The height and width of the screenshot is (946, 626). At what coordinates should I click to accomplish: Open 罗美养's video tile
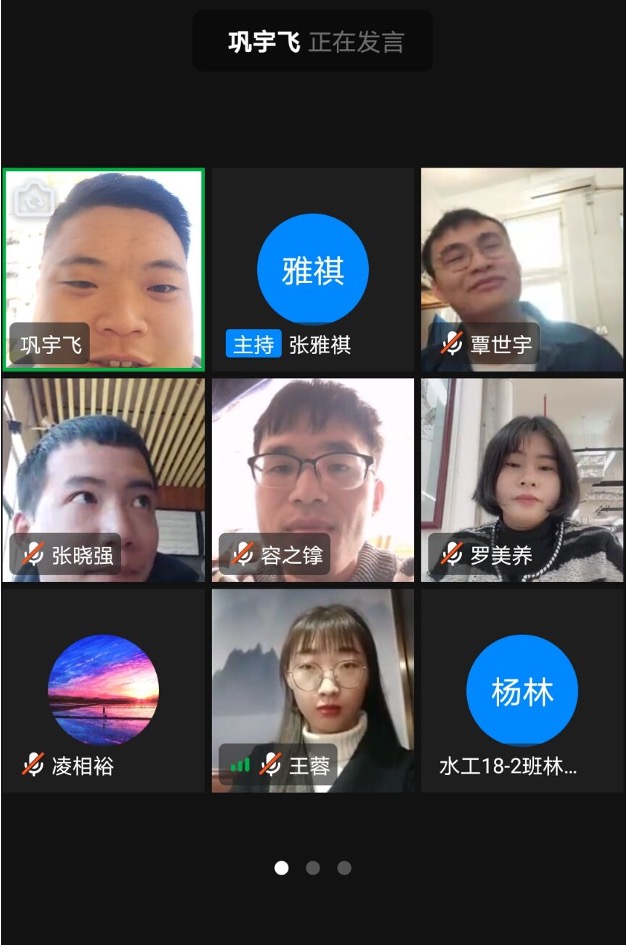[x=522, y=480]
